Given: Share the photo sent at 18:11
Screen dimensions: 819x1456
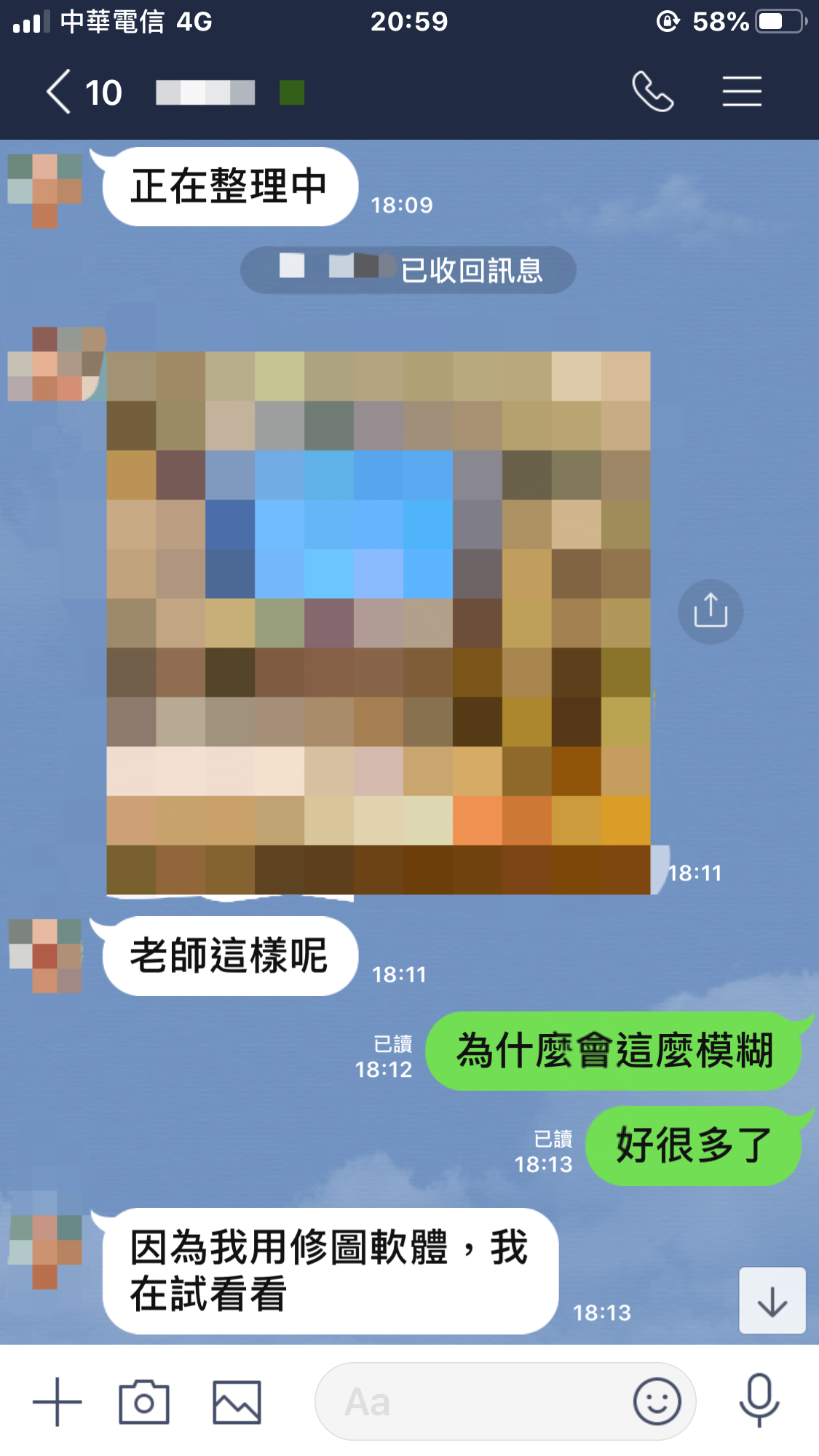Looking at the screenshot, I should pyautogui.click(x=710, y=611).
